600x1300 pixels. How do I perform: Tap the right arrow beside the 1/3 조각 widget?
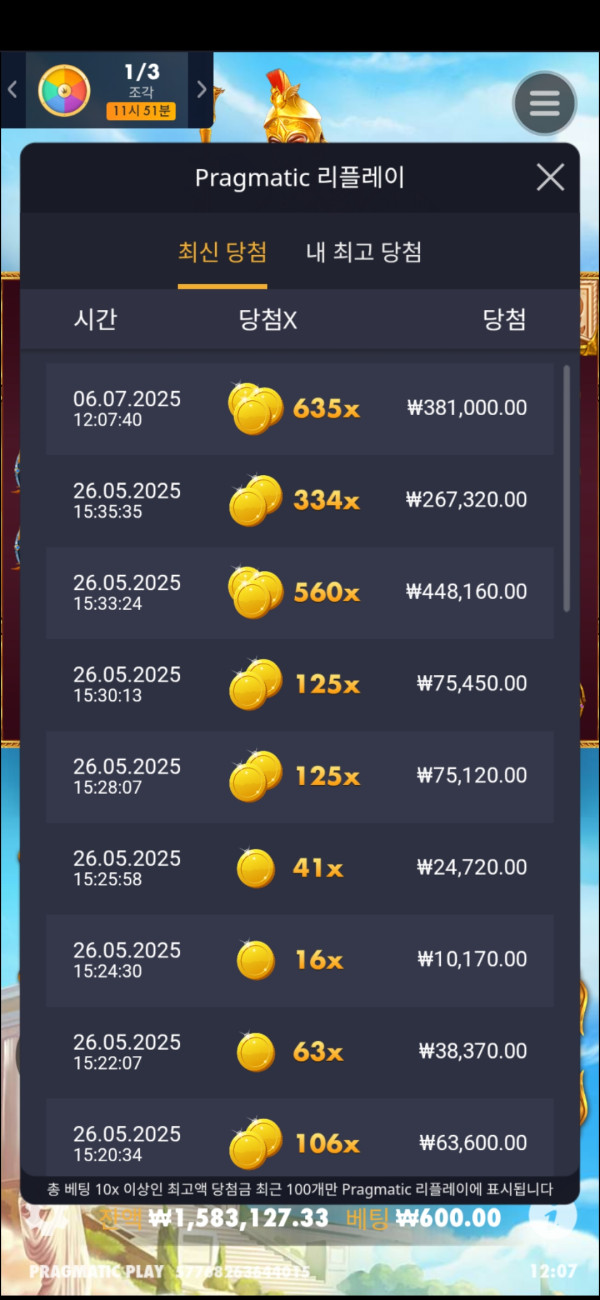[201, 90]
